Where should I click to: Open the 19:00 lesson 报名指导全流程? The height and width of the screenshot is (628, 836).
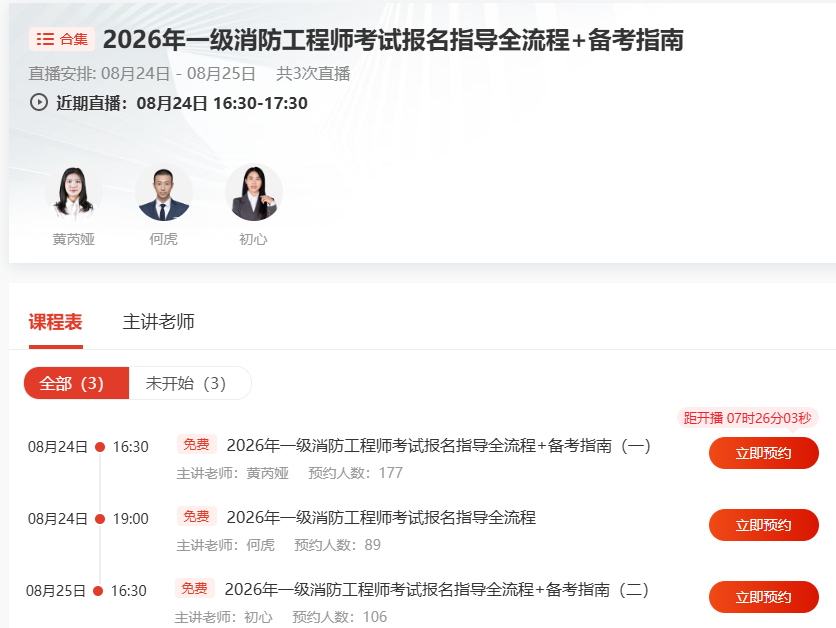(381, 518)
